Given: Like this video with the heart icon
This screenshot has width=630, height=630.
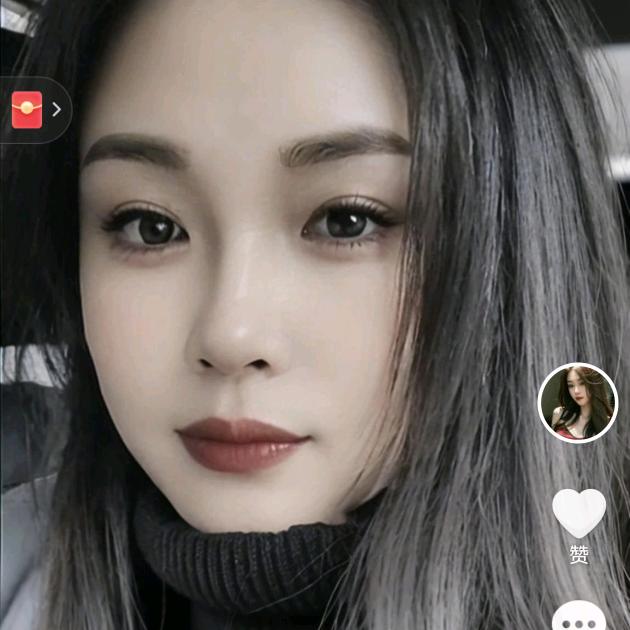Looking at the screenshot, I should pos(579,512).
